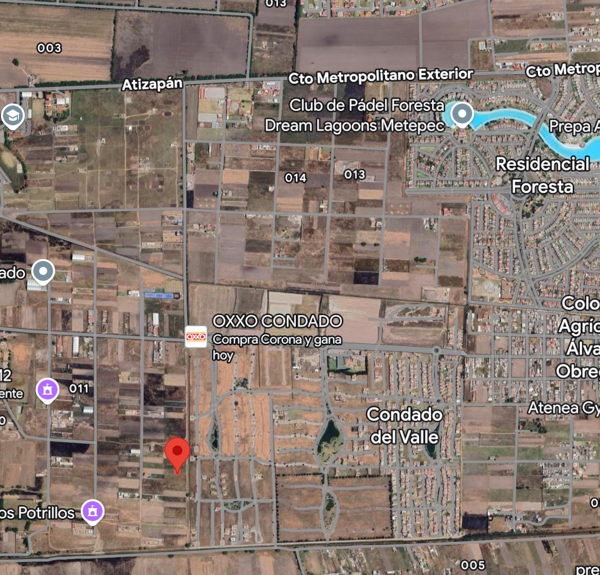Open the purple marker beside Potrillos label
600x575 pixels.
pos(93,512)
